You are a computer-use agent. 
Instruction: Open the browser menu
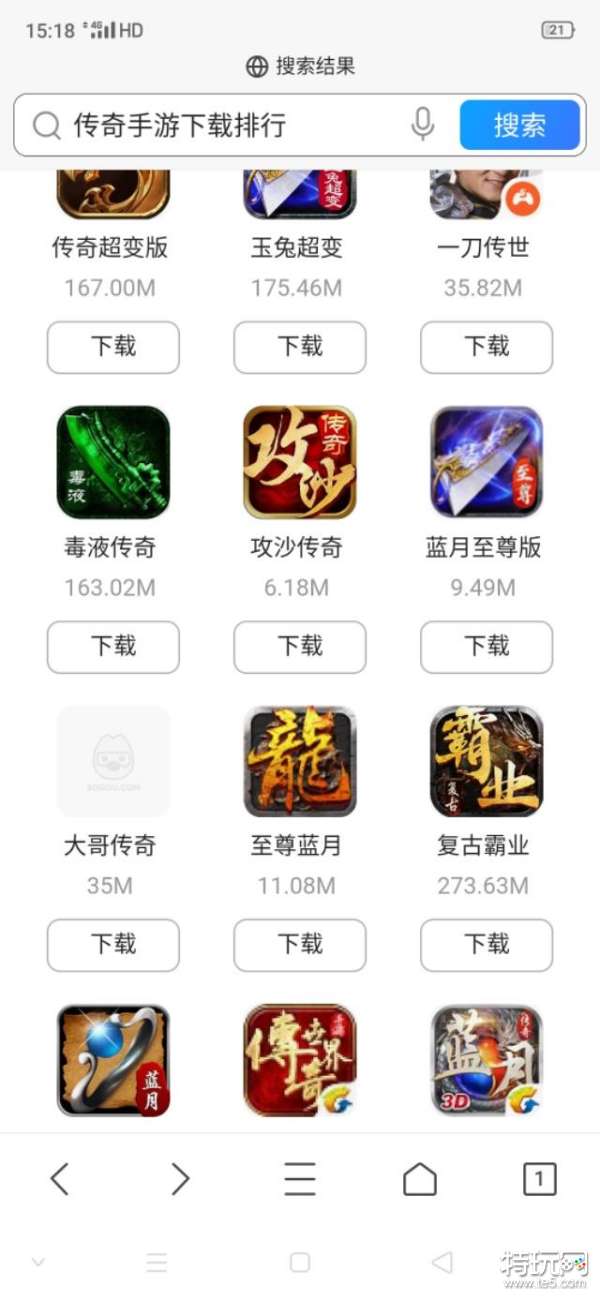tap(300, 1180)
